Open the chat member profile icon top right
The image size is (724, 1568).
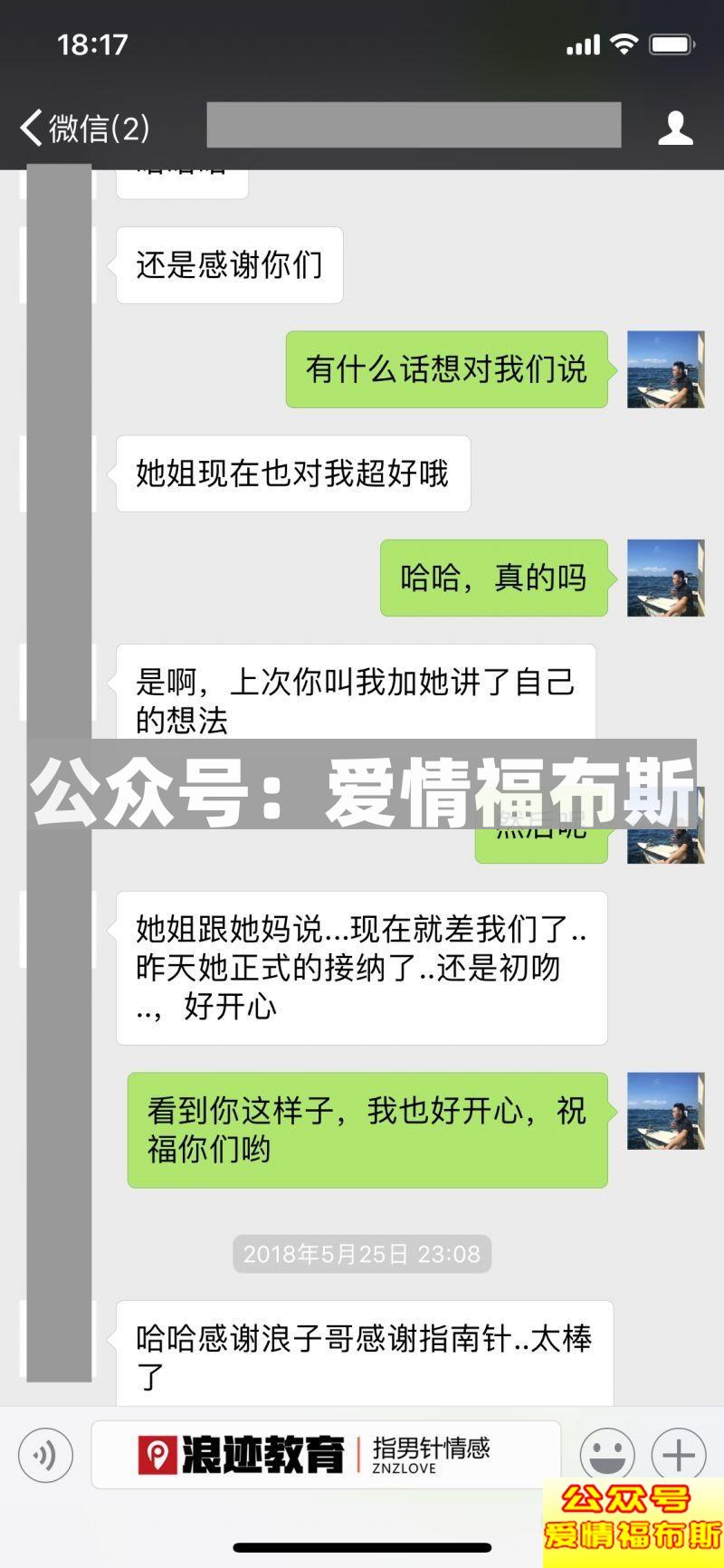[675, 127]
